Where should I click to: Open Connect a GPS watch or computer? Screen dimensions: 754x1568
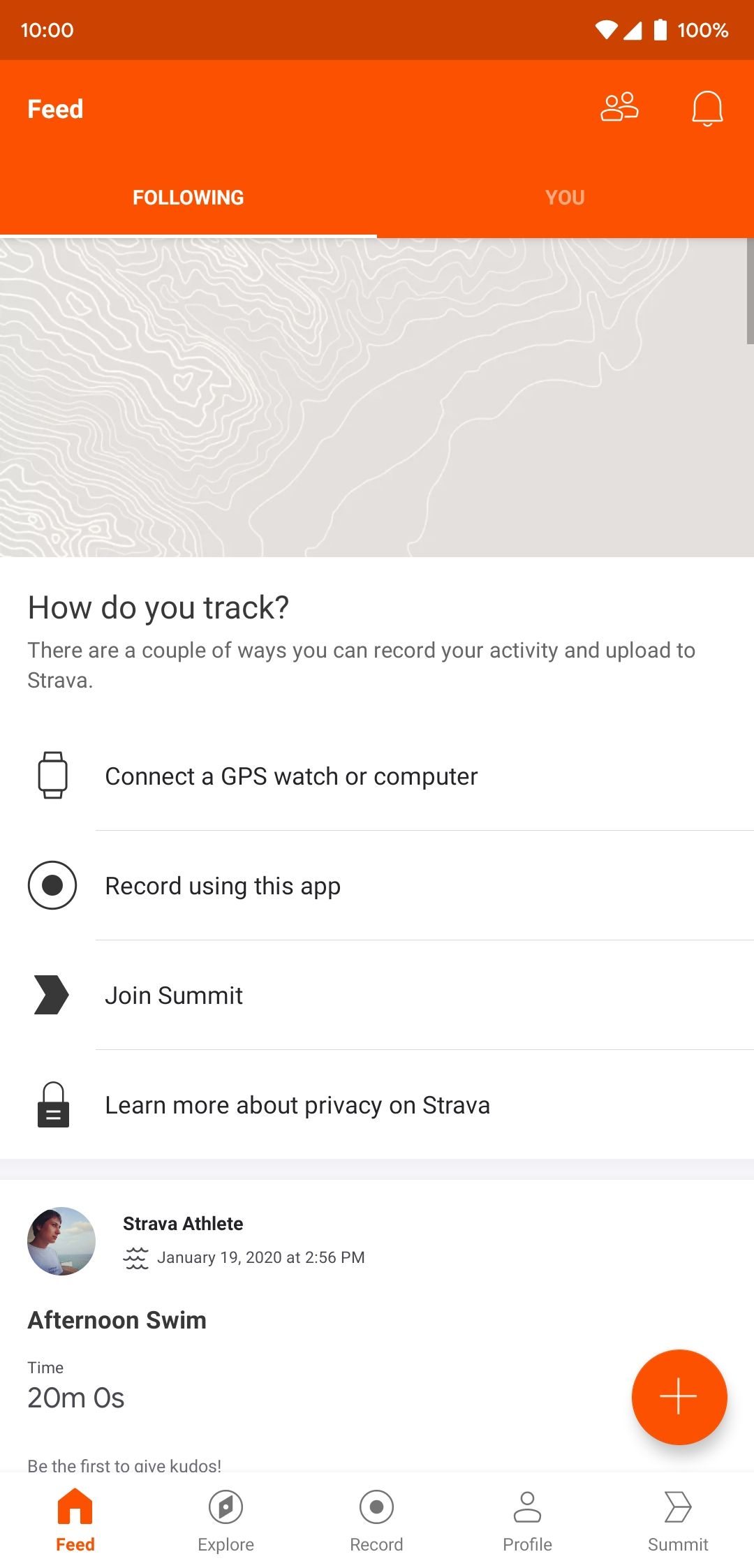tap(291, 776)
